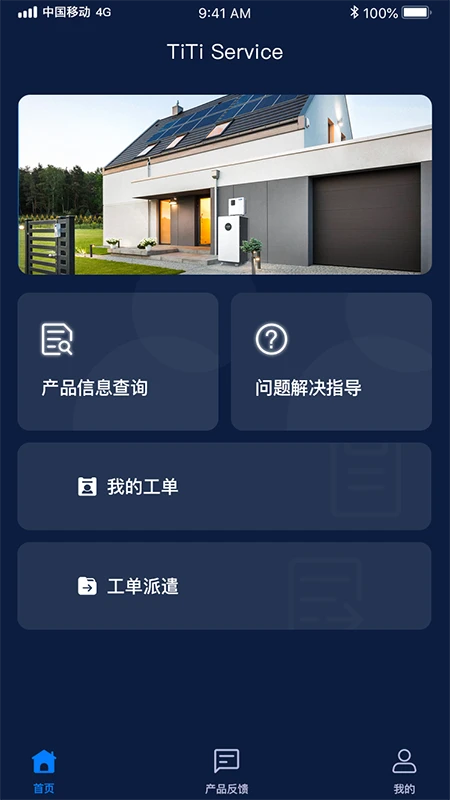The width and height of the screenshot is (450, 800).
Task: Open the 产品信息查询 card
Action: point(118,361)
